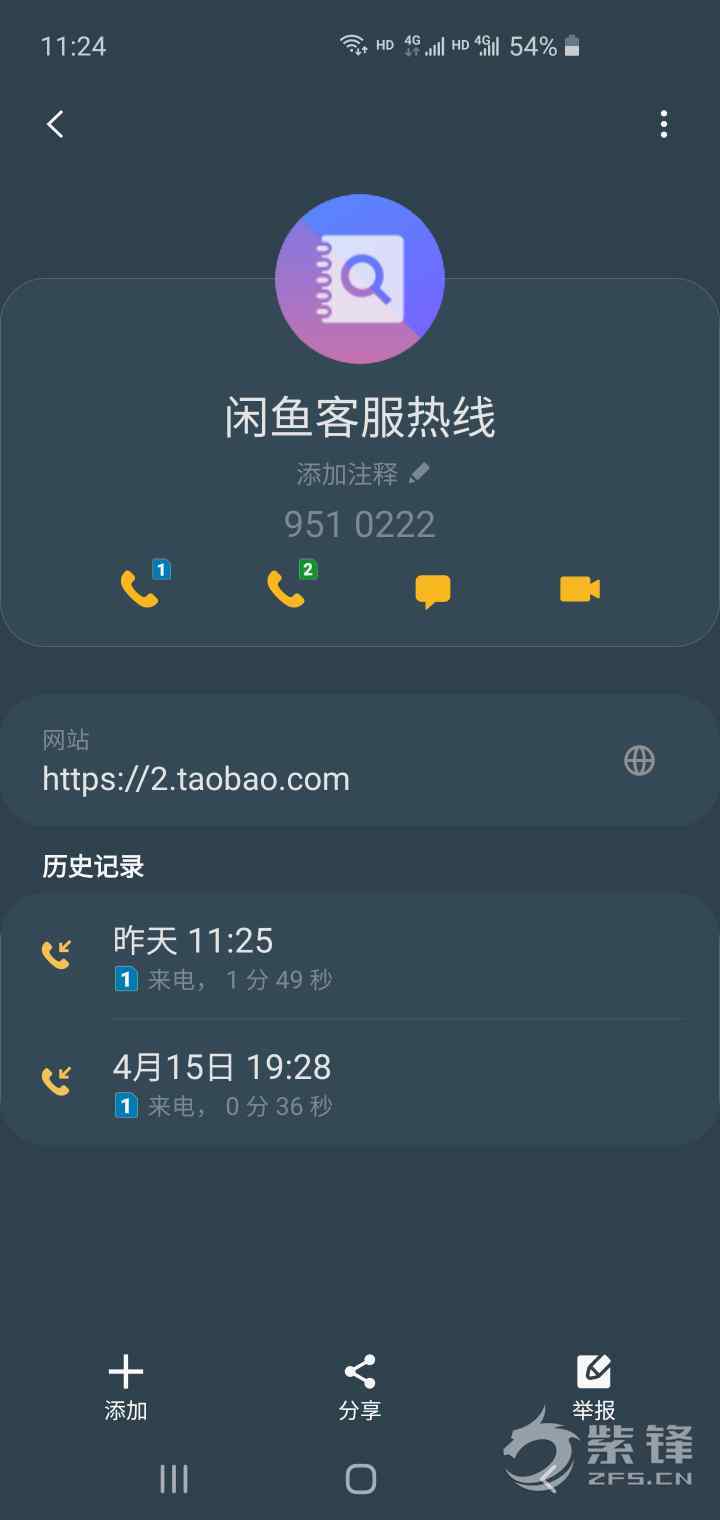This screenshot has height=1520, width=720.
Task: Call 951 0222 with SIM 2
Action: point(286,588)
